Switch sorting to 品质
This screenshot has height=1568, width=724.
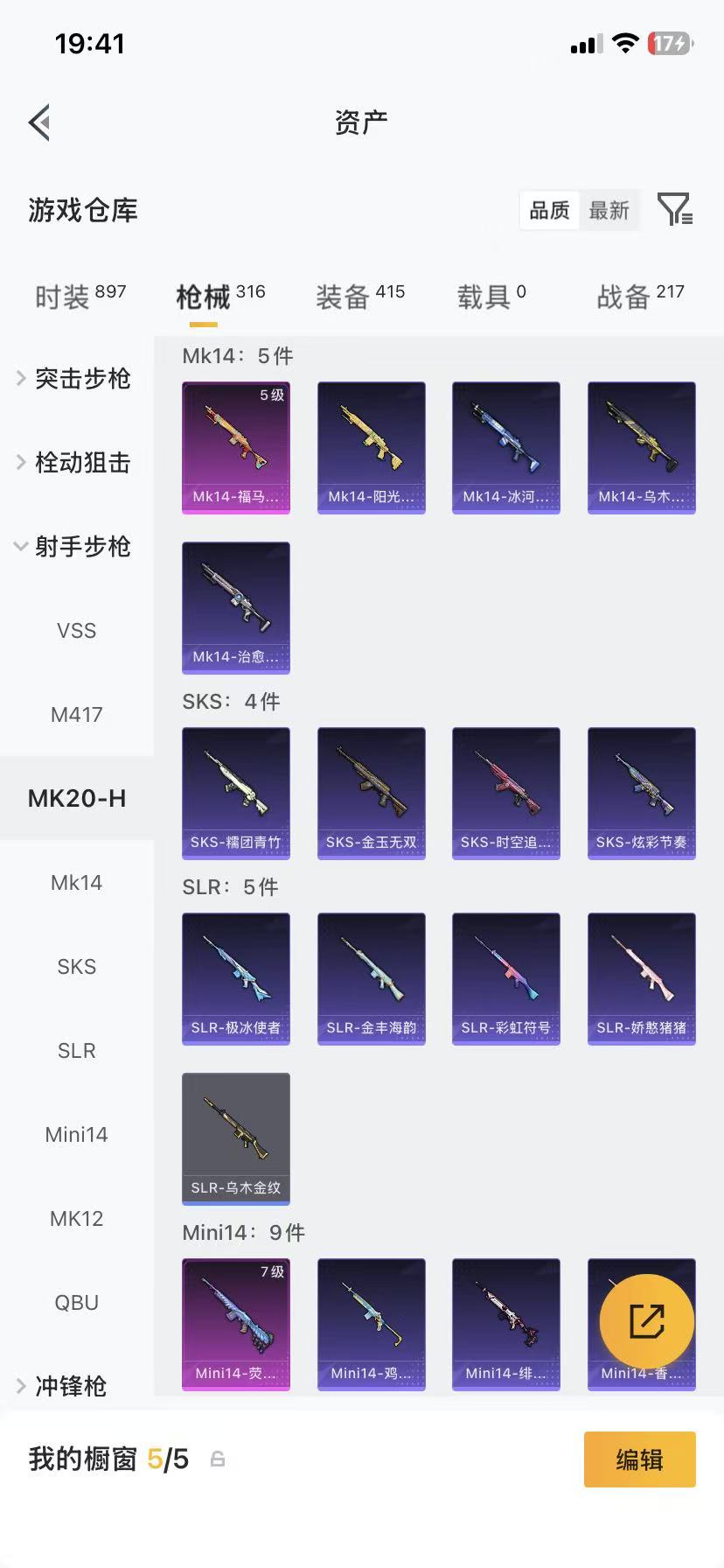pos(548,210)
